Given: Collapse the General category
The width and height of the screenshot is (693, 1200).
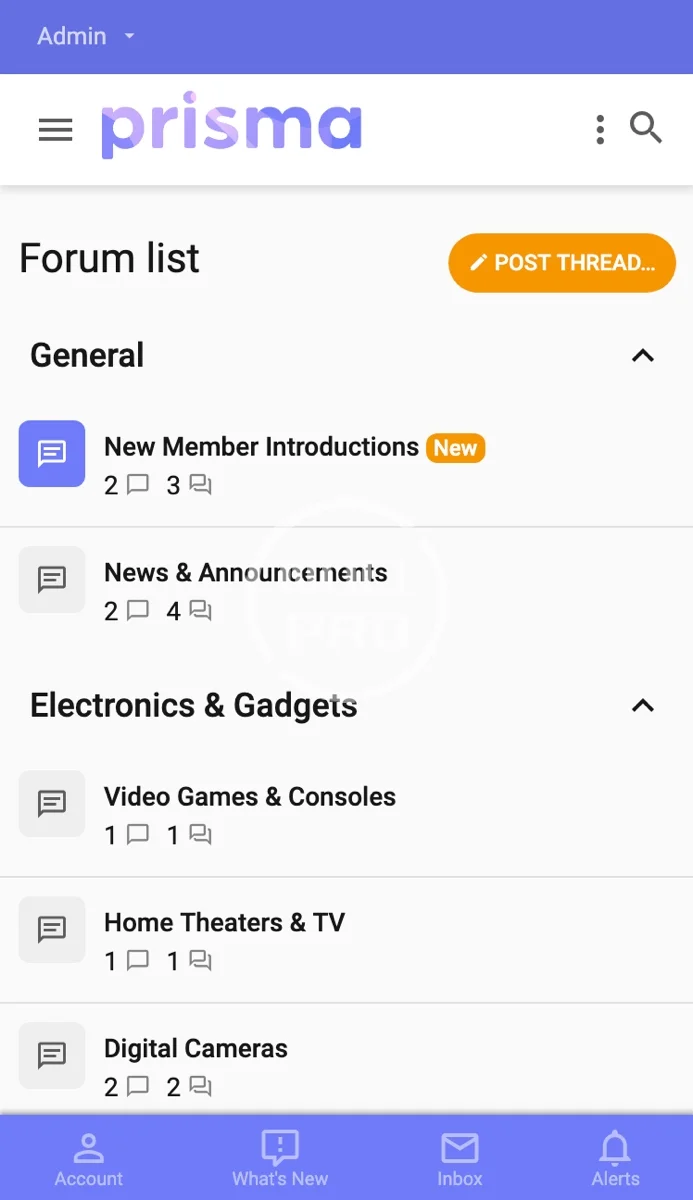Looking at the screenshot, I should point(643,355).
